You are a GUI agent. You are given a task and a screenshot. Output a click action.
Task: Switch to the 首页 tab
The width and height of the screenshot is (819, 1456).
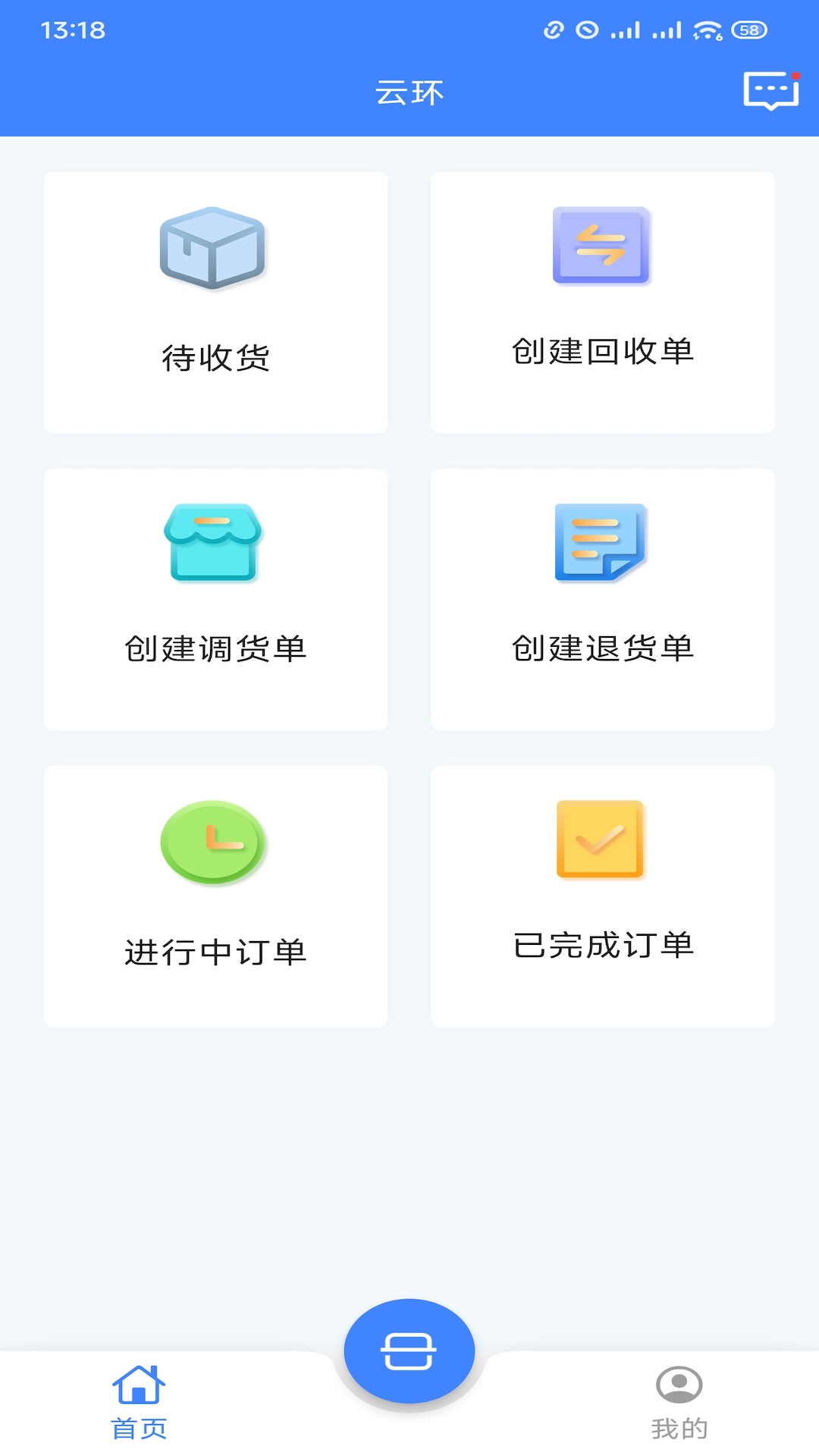(x=140, y=1407)
